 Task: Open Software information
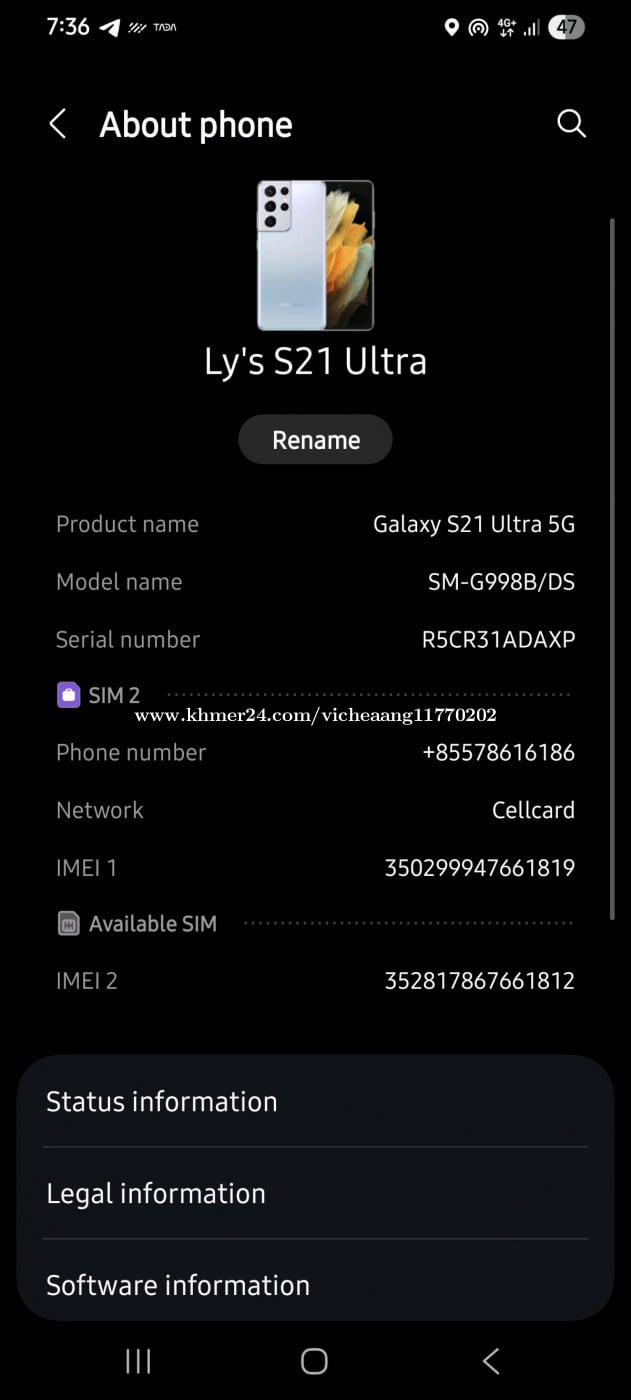(315, 1285)
